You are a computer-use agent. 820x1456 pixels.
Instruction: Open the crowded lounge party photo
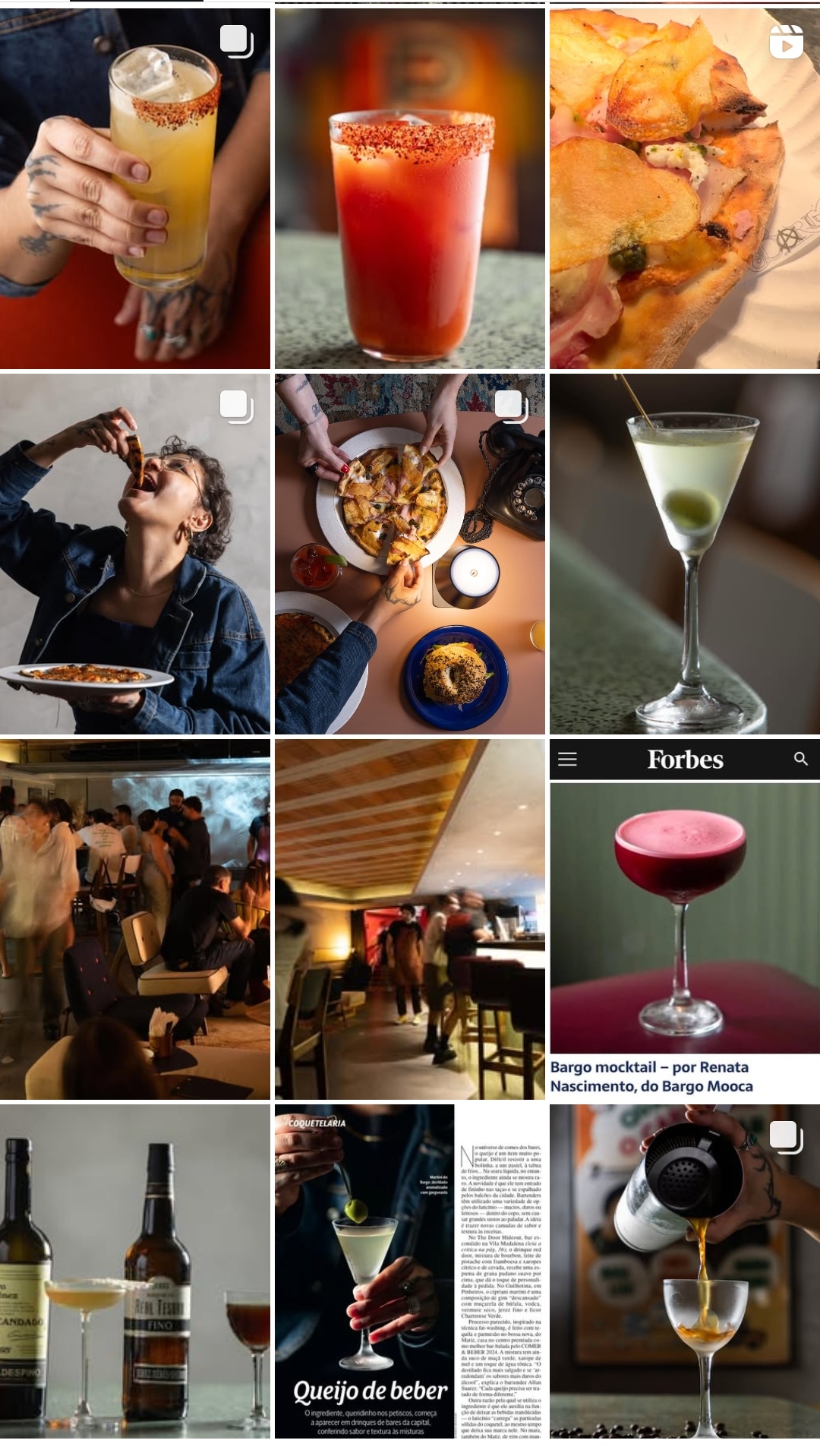coord(135,919)
